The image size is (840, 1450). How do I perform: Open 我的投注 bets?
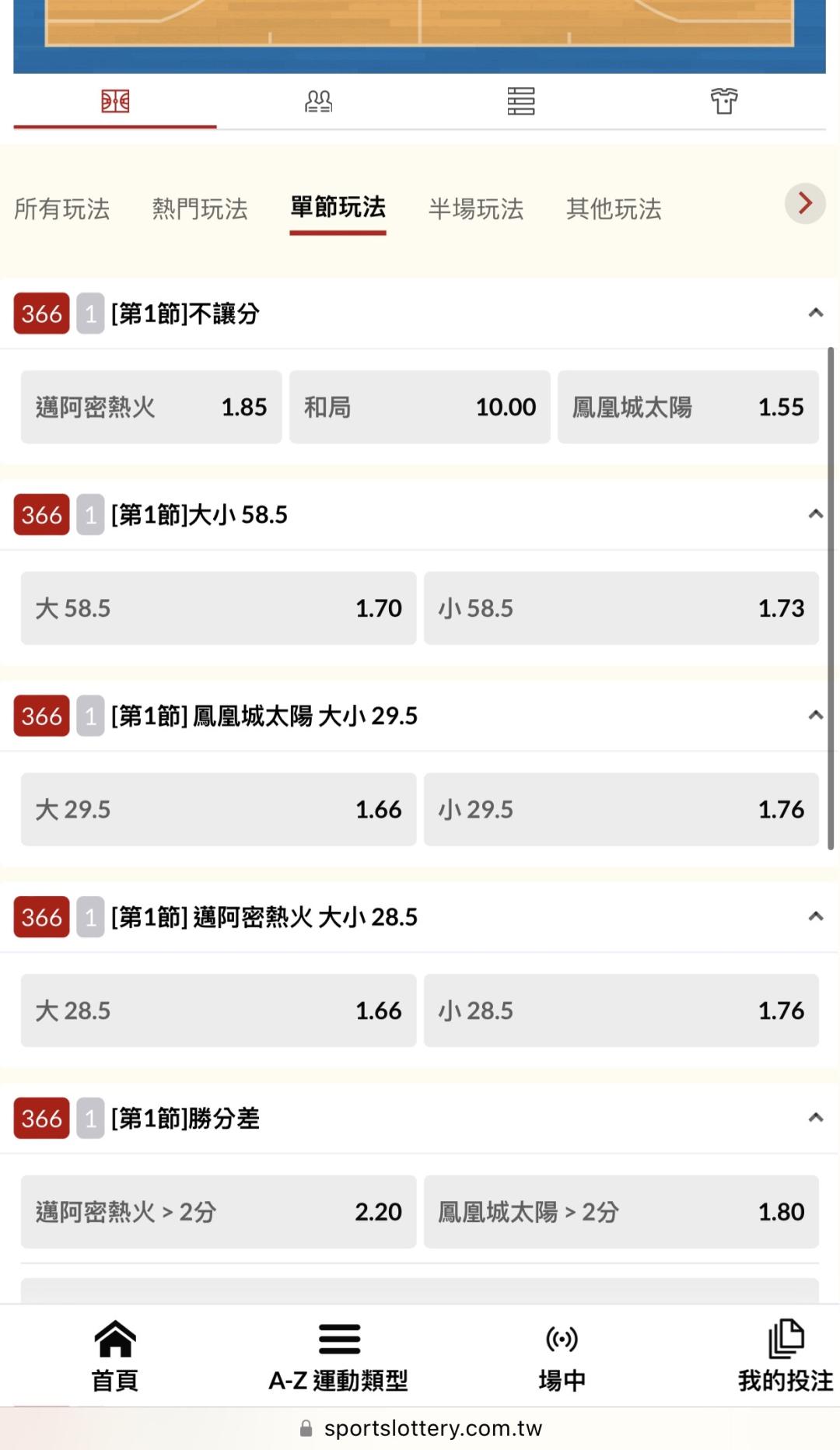(786, 1356)
